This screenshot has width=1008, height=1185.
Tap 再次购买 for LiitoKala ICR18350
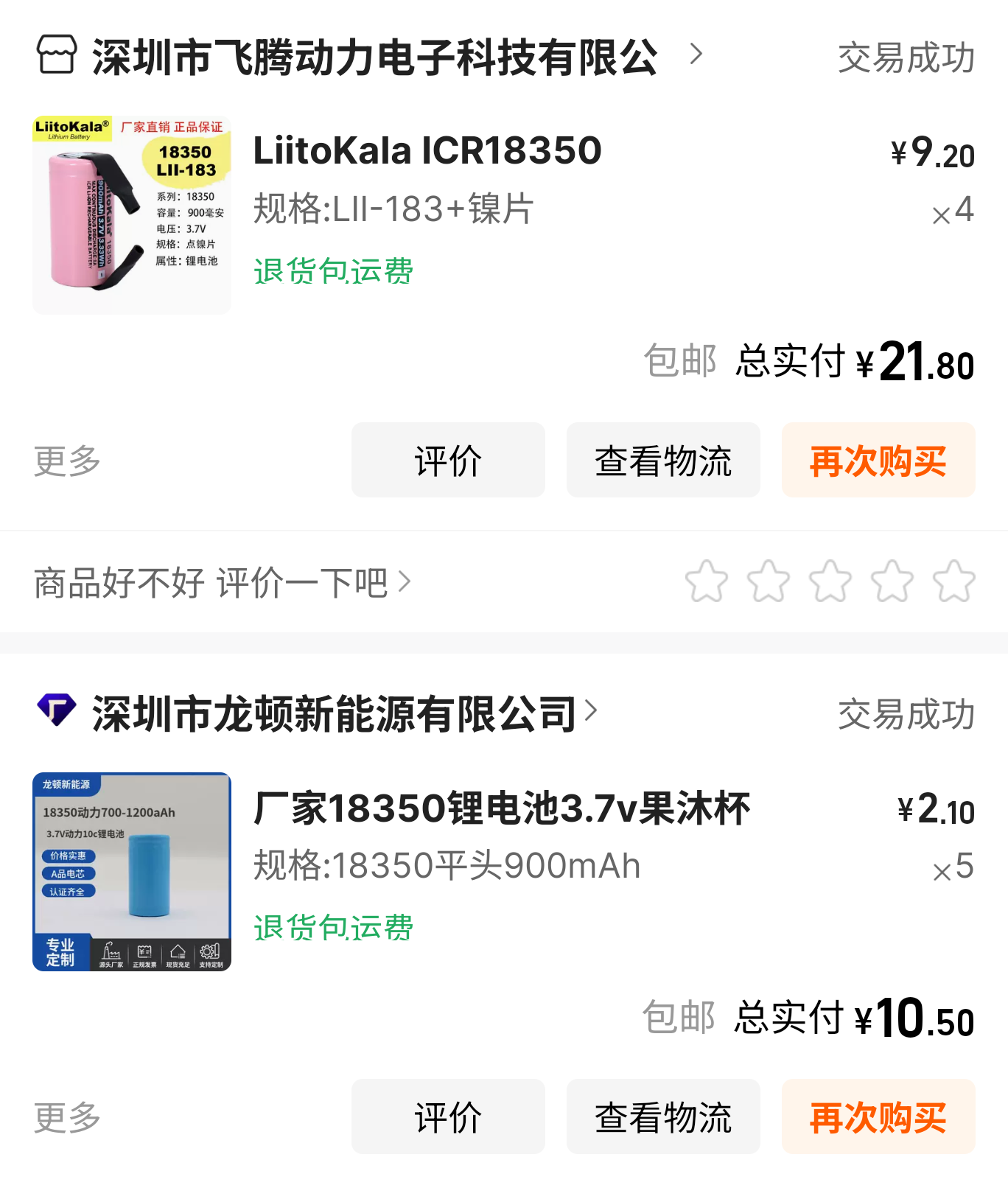pyautogui.click(x=878, y=461)
